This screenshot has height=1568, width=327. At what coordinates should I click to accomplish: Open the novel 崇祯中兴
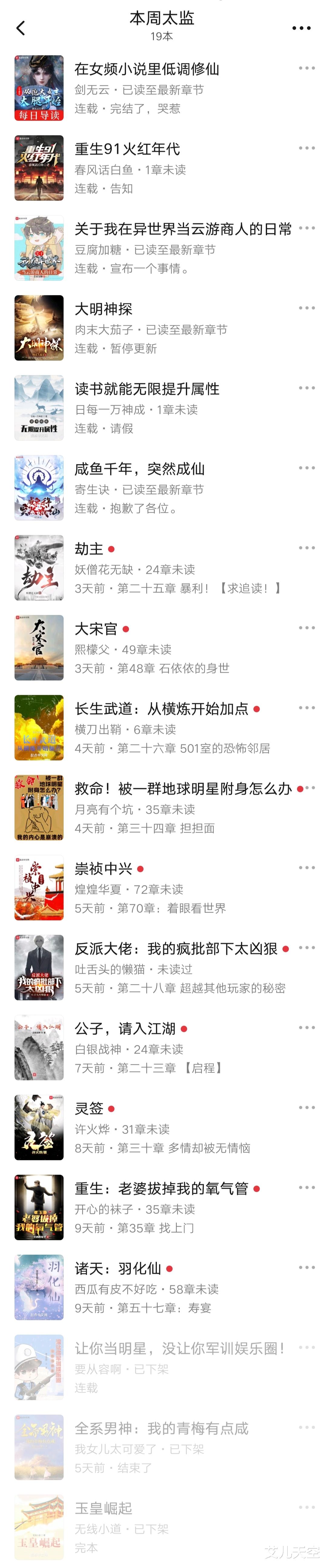[103, 869]
